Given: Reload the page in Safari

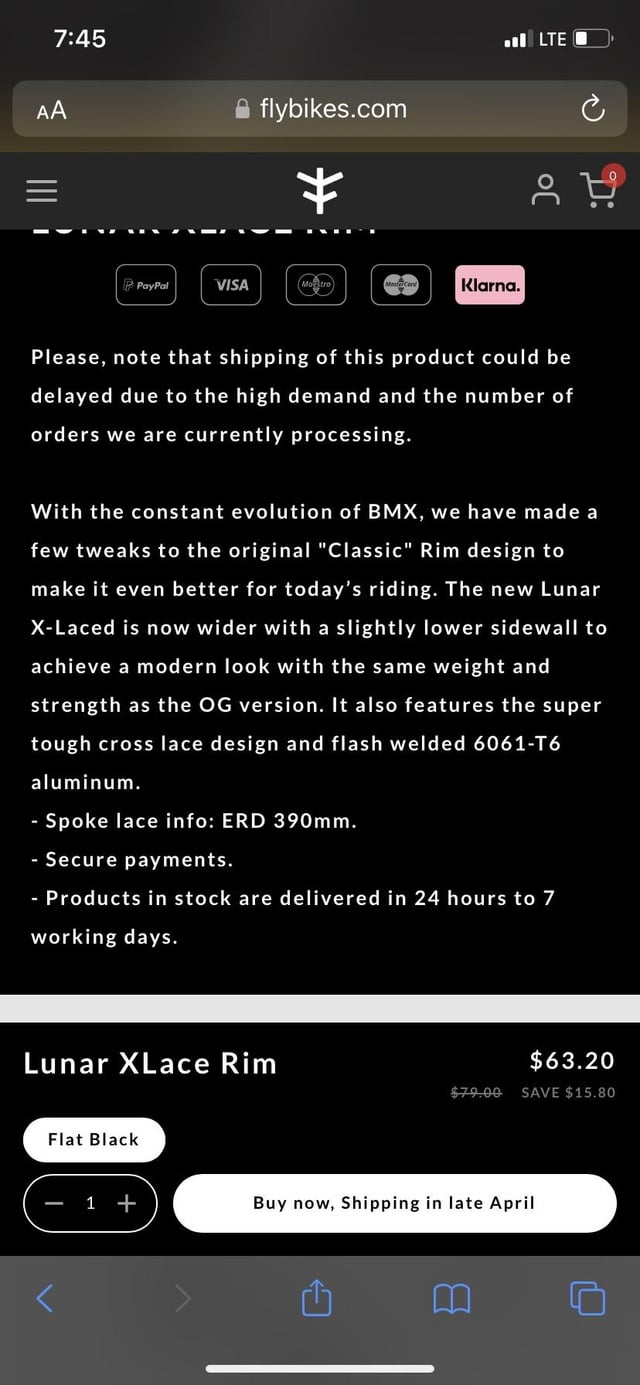Looking at the screenshot, I should 592,109.
